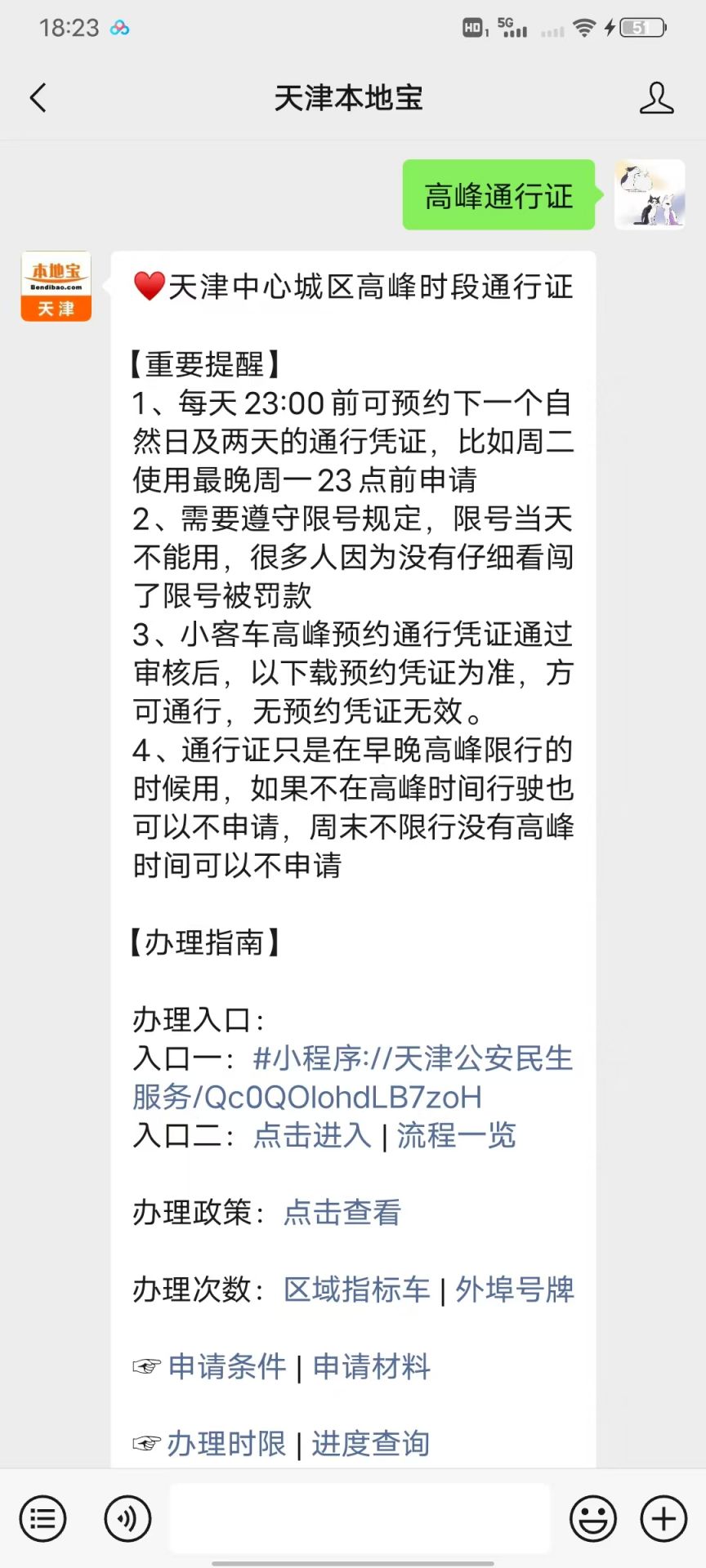Open the emoji picker
The width and height of the screenshot is (706, 1568).
click(x=592, y=1518)
